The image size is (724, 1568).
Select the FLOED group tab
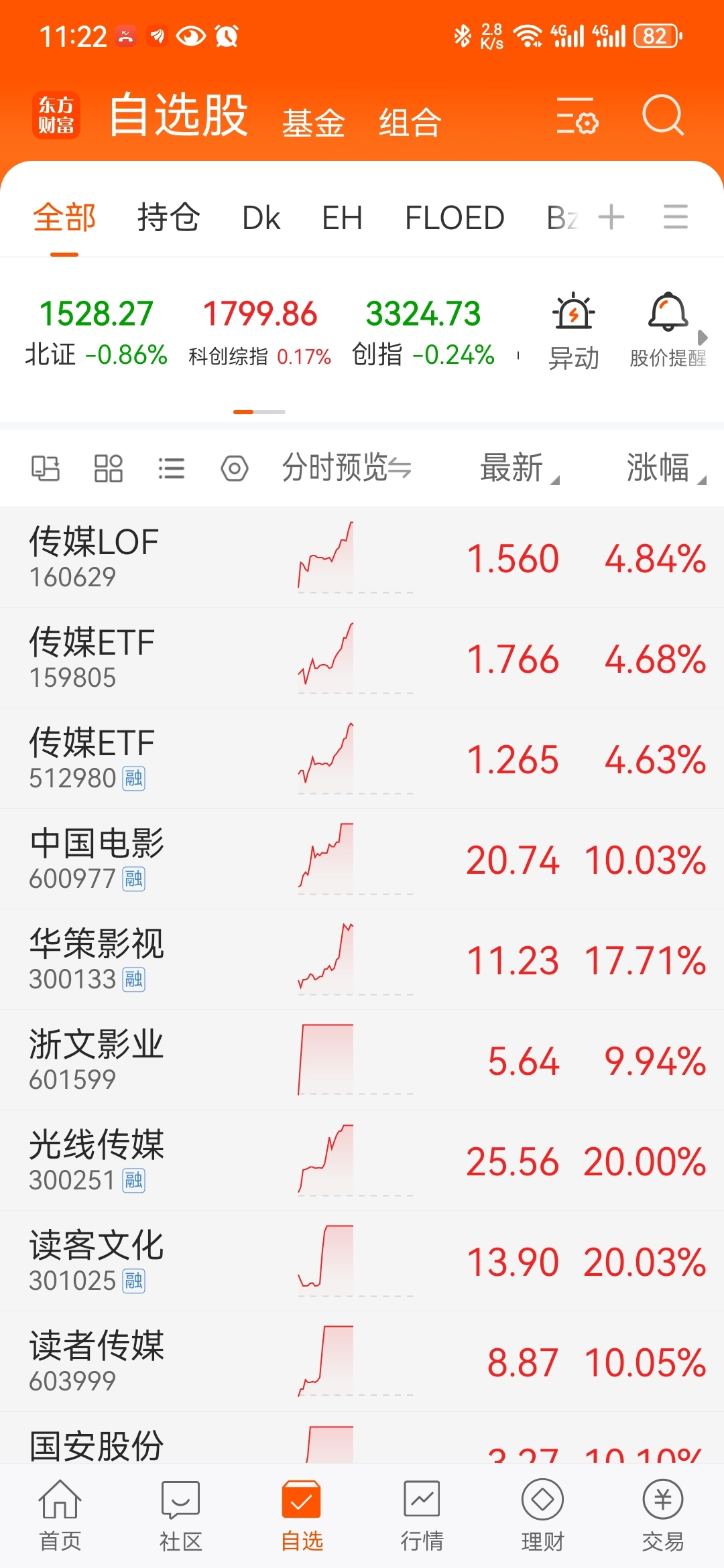point(454,218)
